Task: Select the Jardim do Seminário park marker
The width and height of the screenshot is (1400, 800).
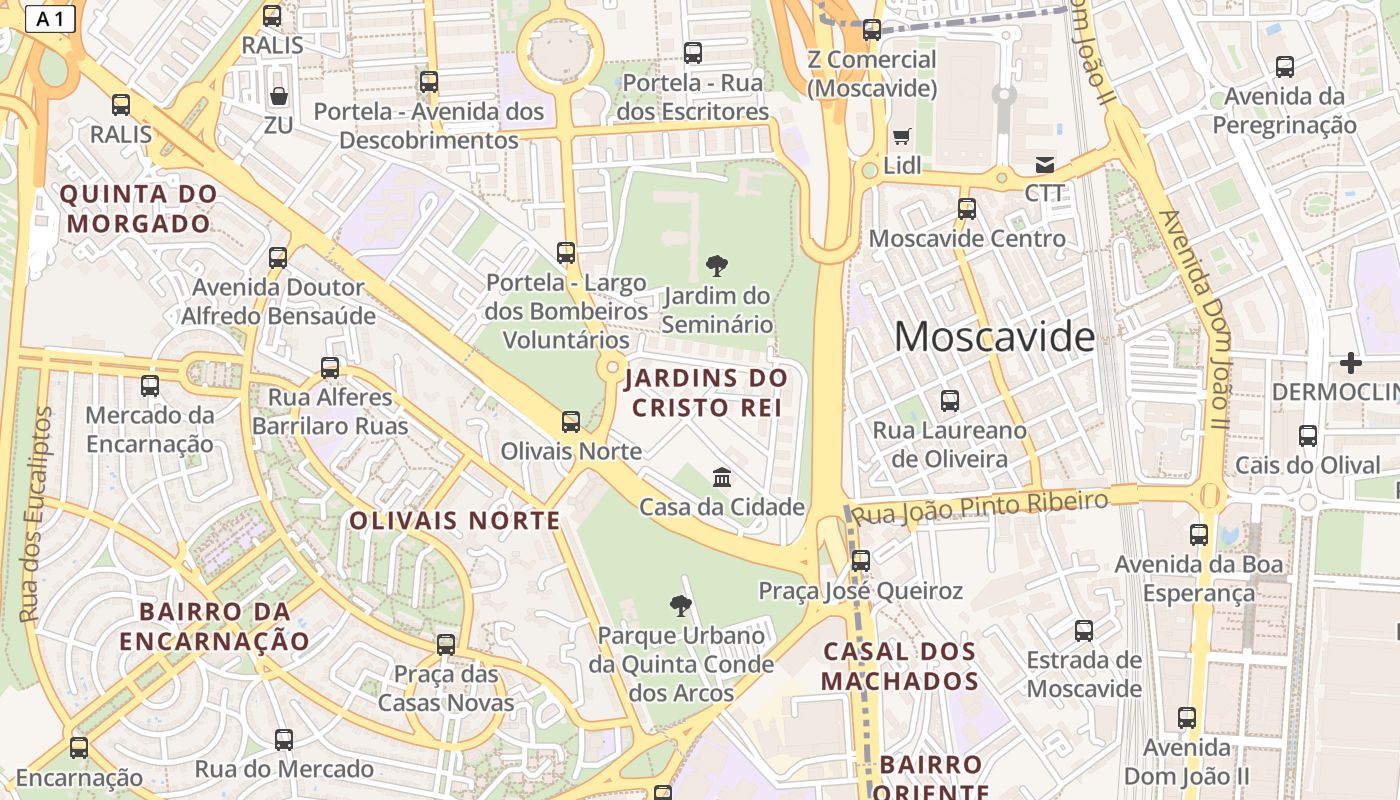Action: click(x=716, y=266)
